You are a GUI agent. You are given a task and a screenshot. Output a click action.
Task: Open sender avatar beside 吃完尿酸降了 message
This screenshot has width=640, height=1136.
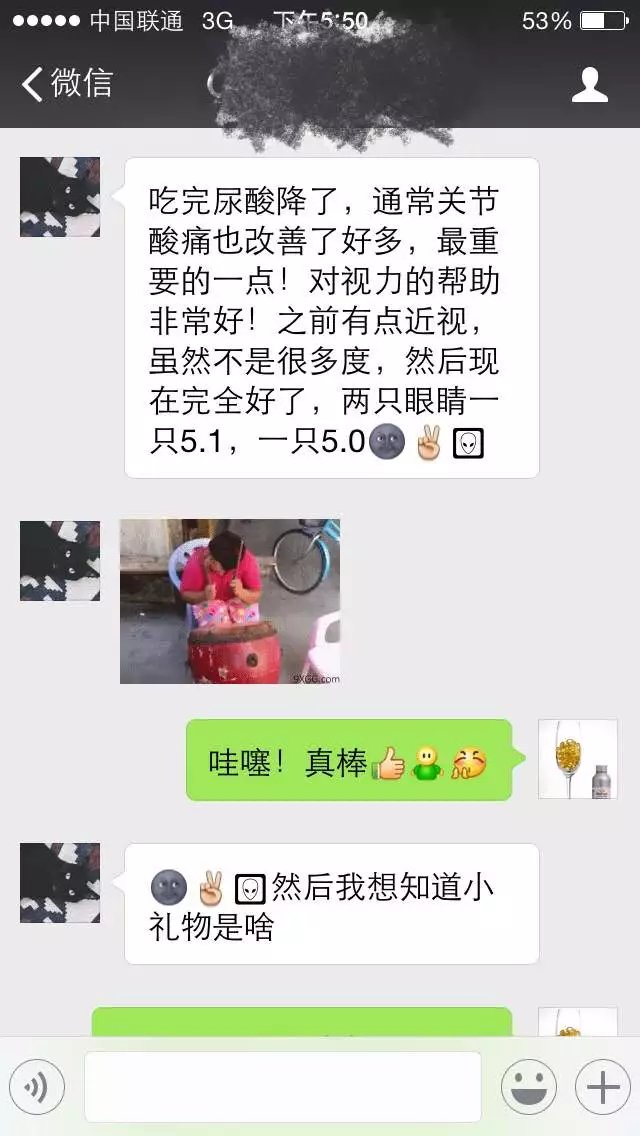coord(60,197)
